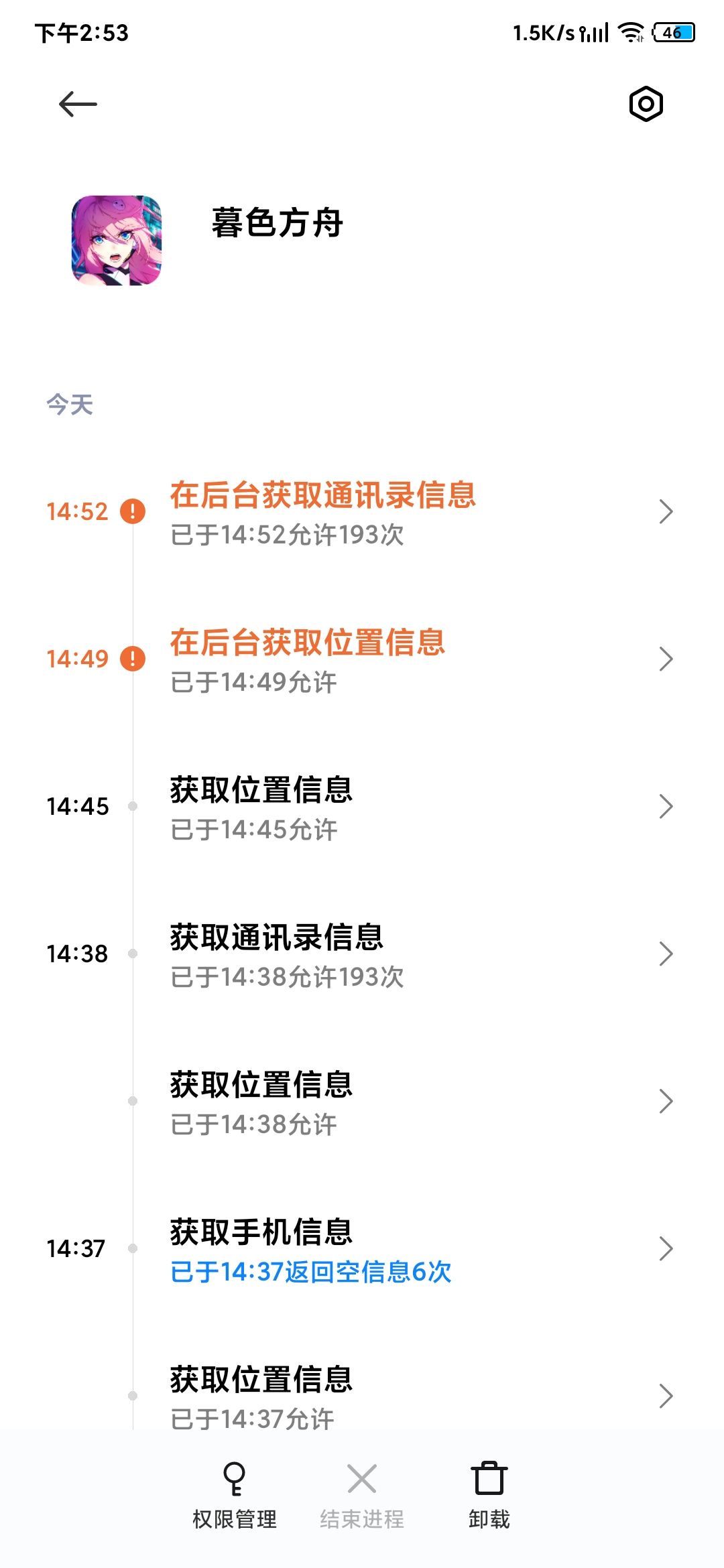Uninstall the app via 卸载
724x1568 pixels.
489,1496
